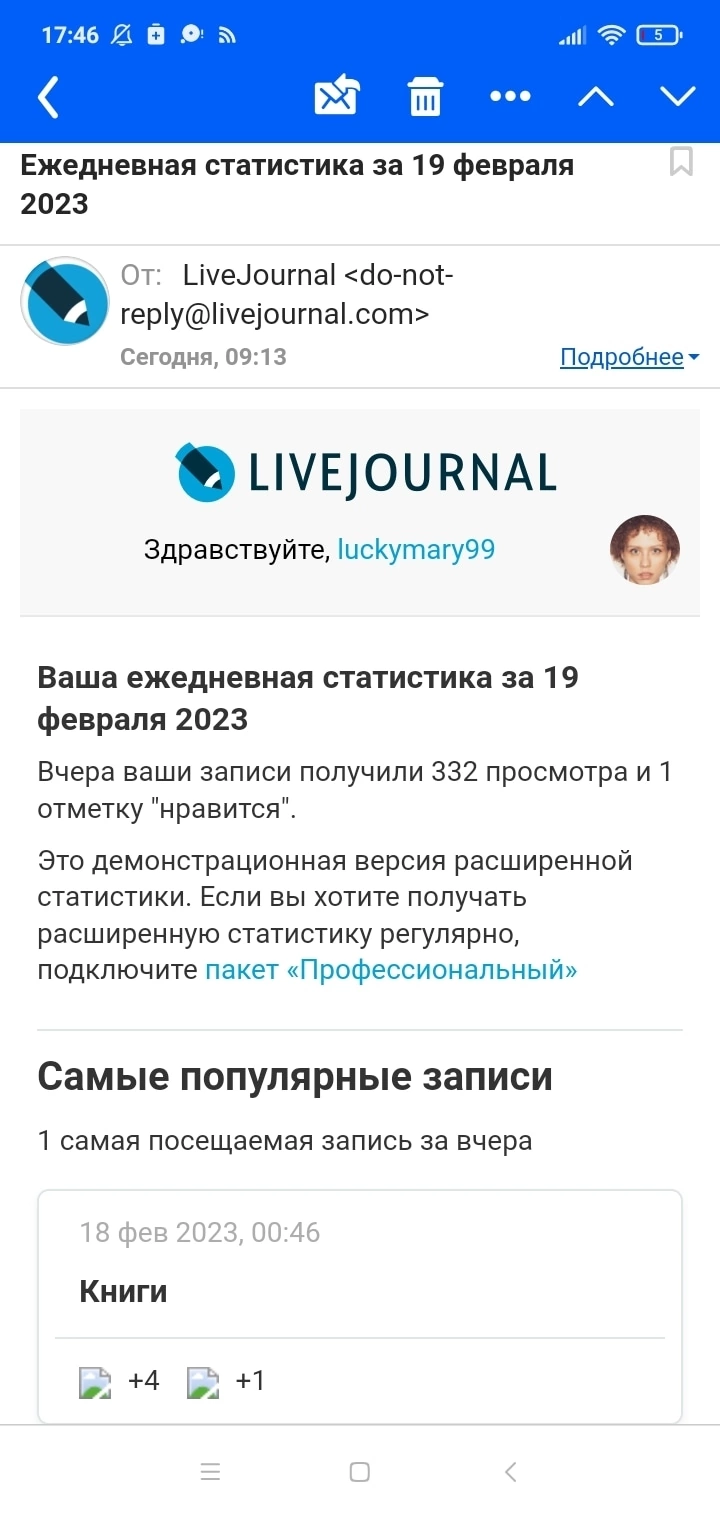The image size is (720, 1520).
Task: Open the пакет «Профессиональный» link
Action: click(x=391, y=969)
